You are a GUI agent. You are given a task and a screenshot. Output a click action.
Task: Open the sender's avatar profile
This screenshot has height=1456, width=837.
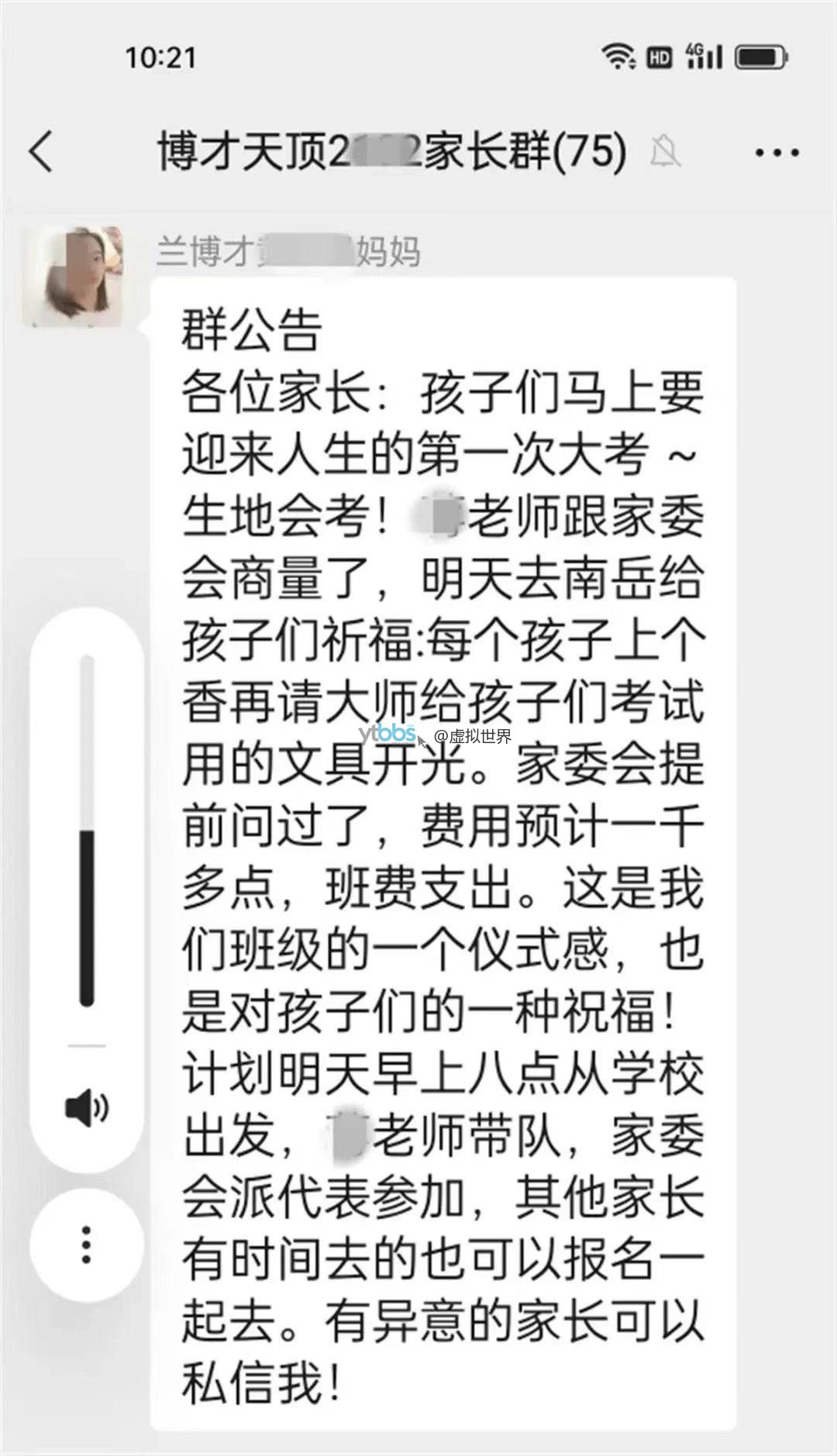tap(73, 277)
